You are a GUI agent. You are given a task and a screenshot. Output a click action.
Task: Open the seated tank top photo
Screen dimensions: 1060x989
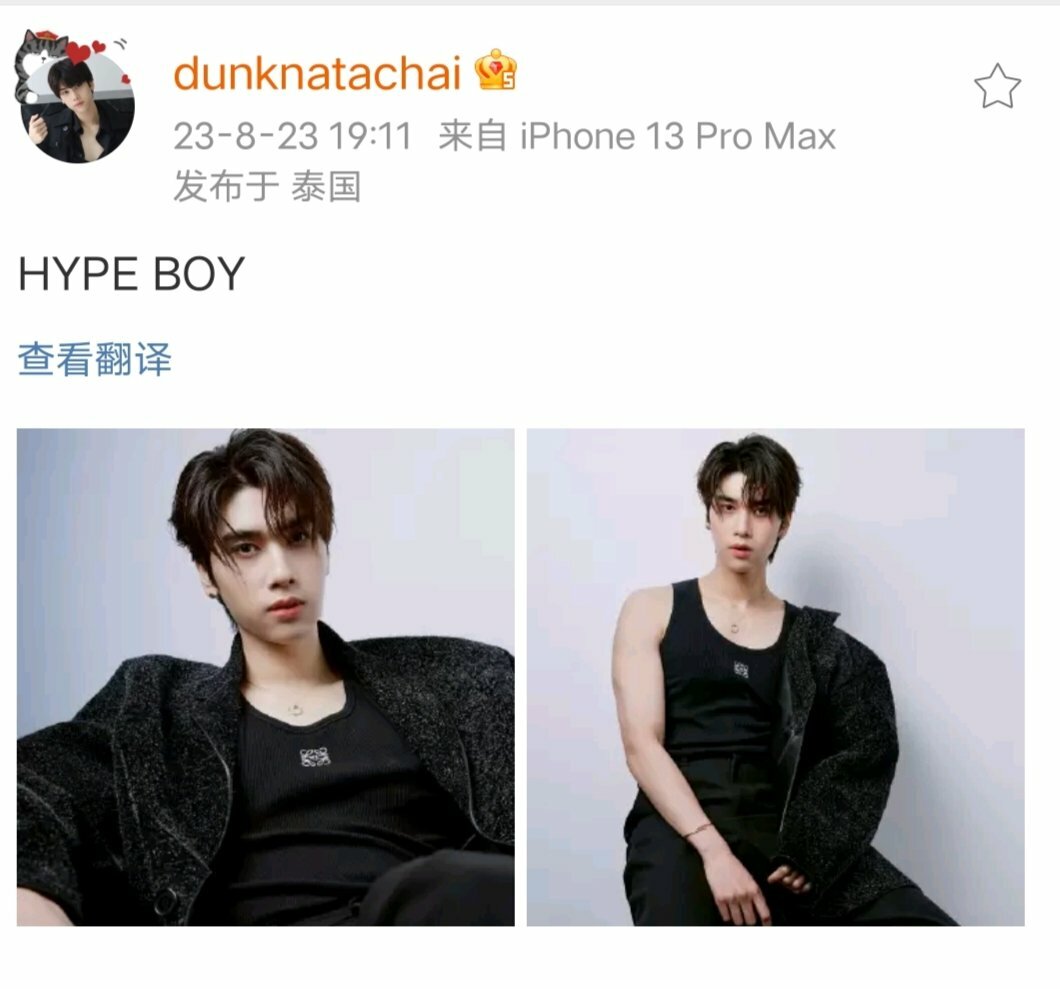[x=775, y=677]
